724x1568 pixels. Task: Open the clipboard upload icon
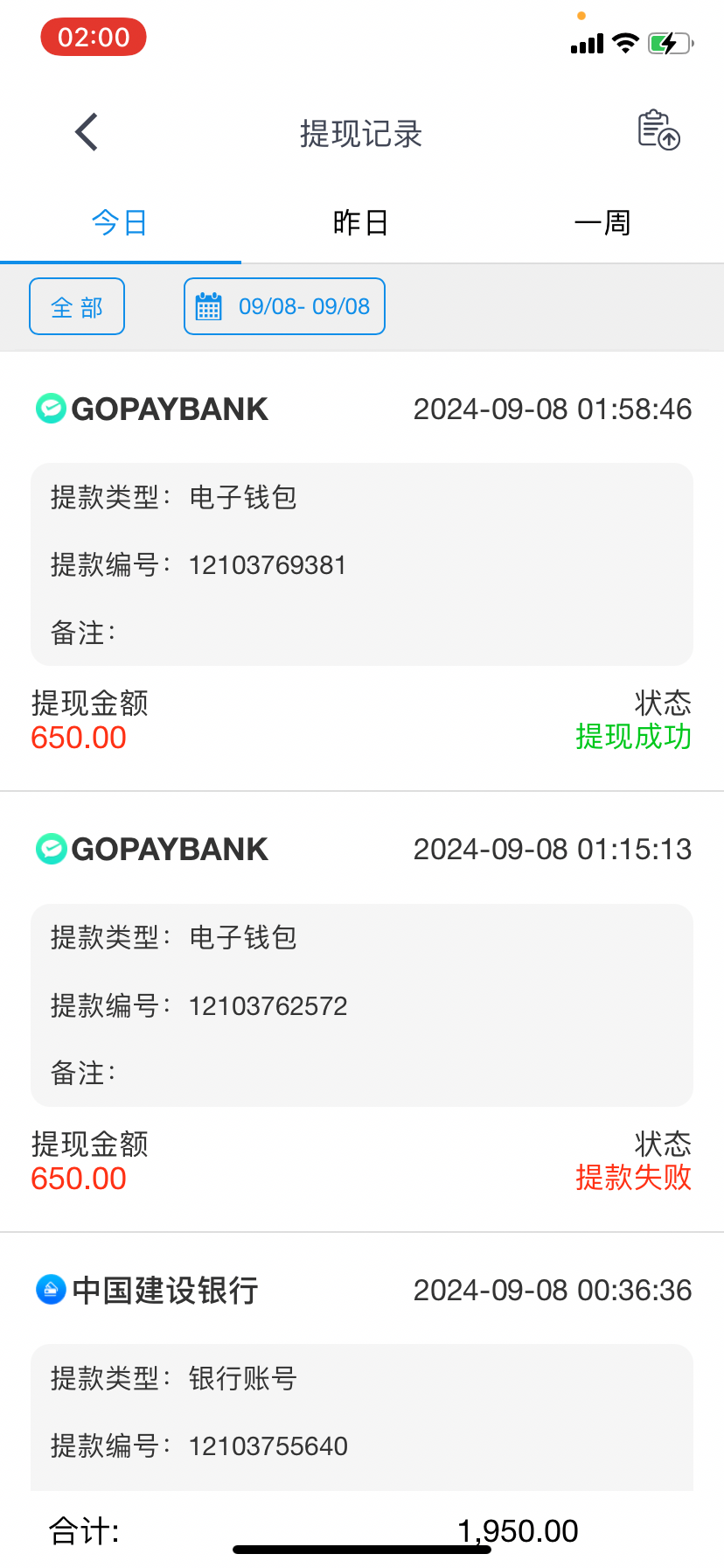tap(658, 131)
